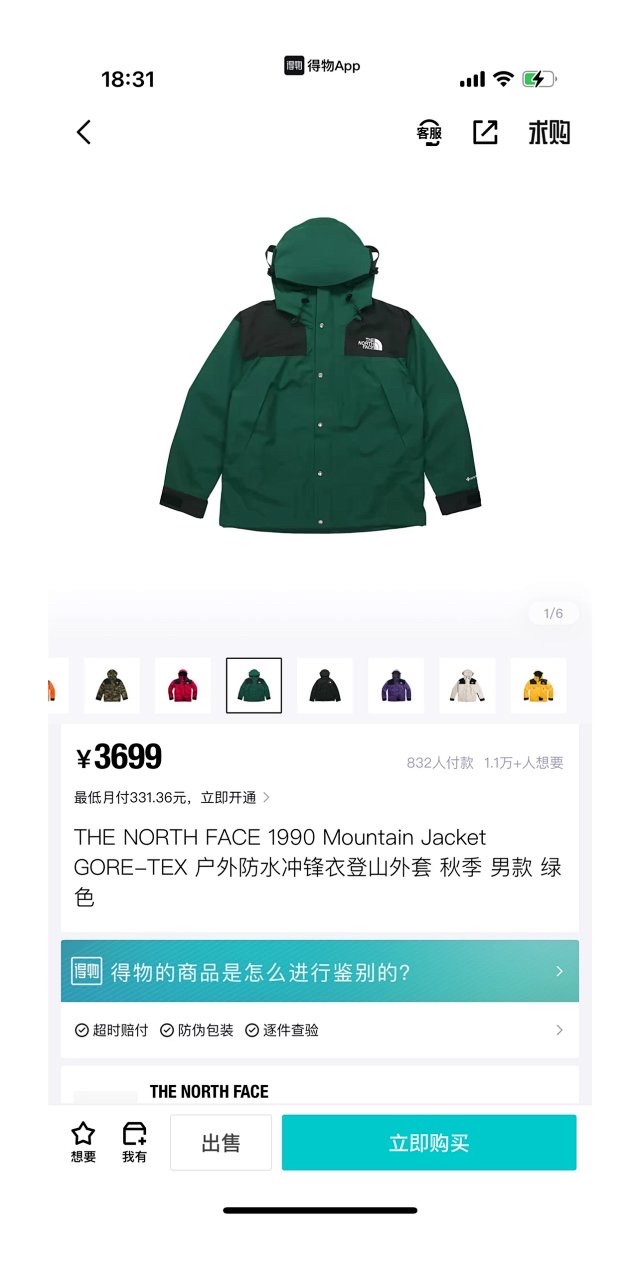Tap 立即购买 to buy now
This screenshot has height=1272, width=640.
tap(429, 1143)
